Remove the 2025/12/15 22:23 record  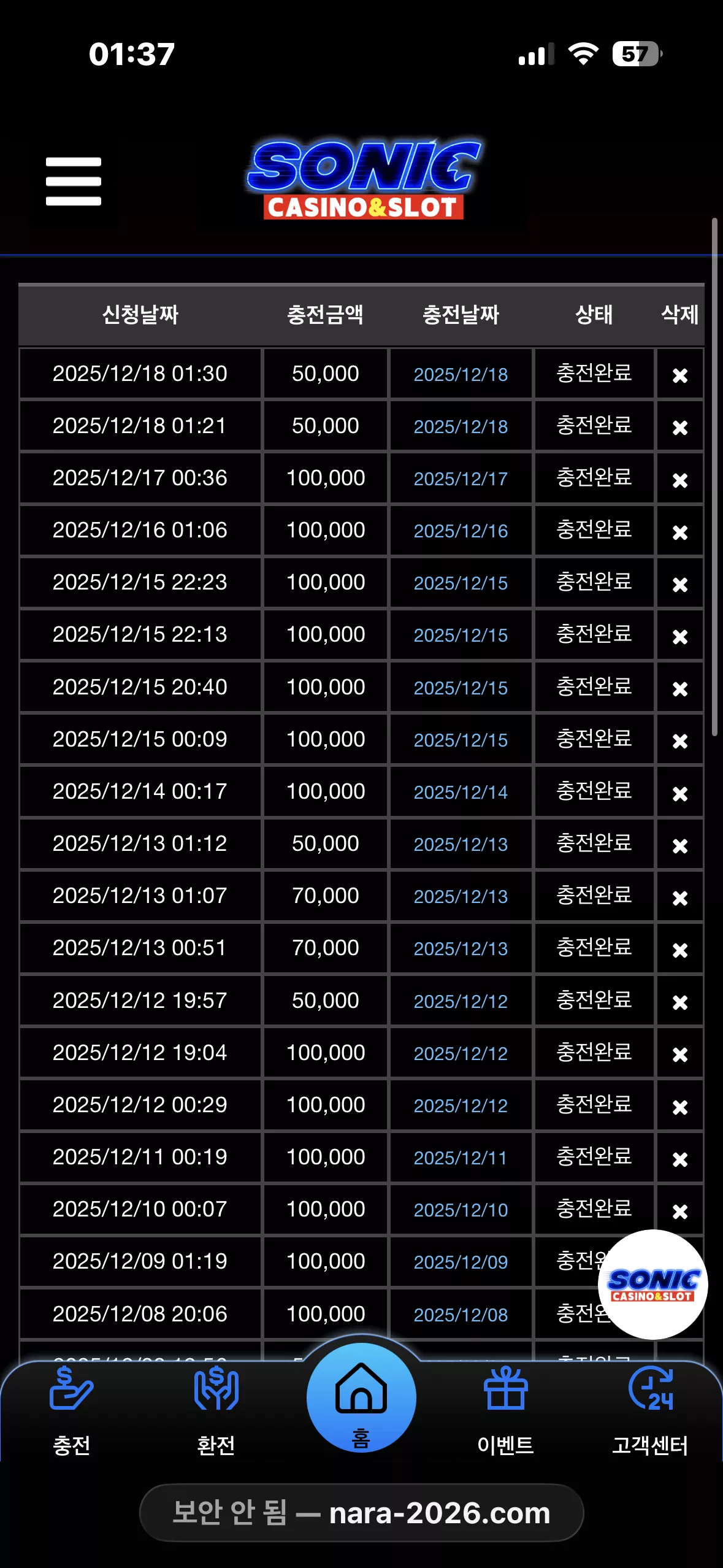pyautogui.click(x=679, y=584)
